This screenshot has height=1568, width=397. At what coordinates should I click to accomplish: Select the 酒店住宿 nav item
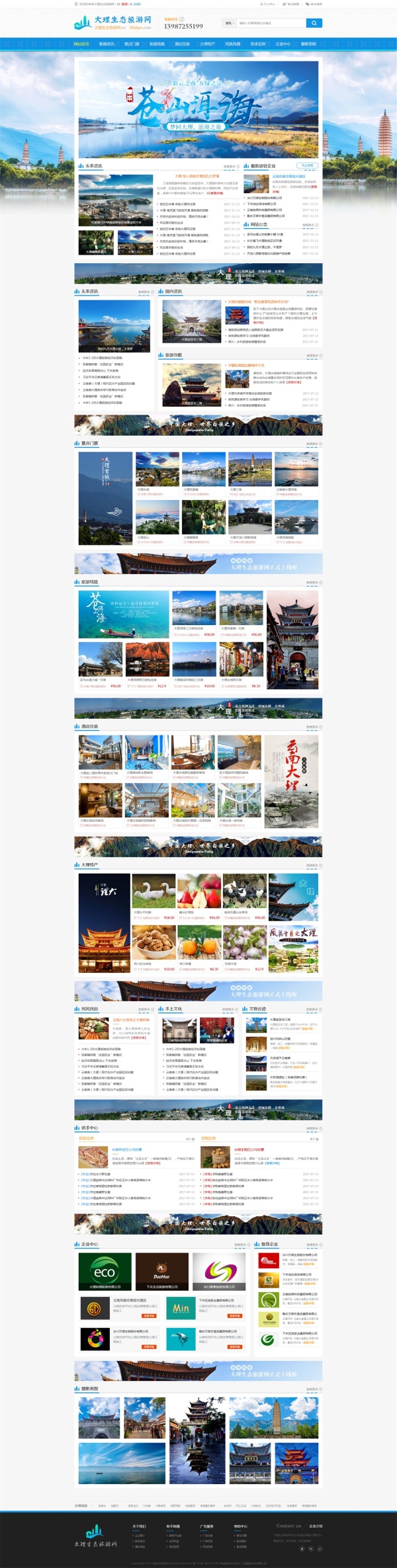182,44
